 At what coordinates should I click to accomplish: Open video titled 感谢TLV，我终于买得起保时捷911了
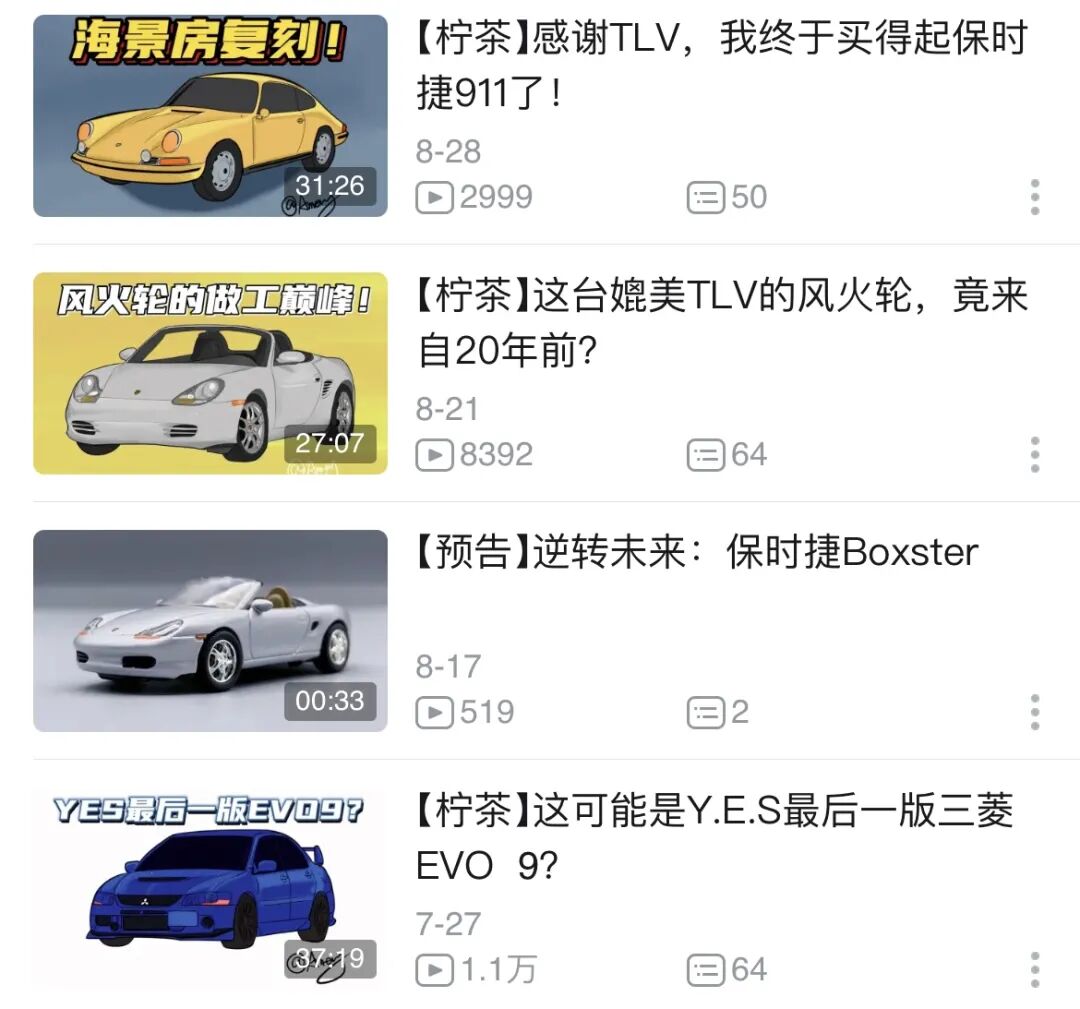(720, 66)
